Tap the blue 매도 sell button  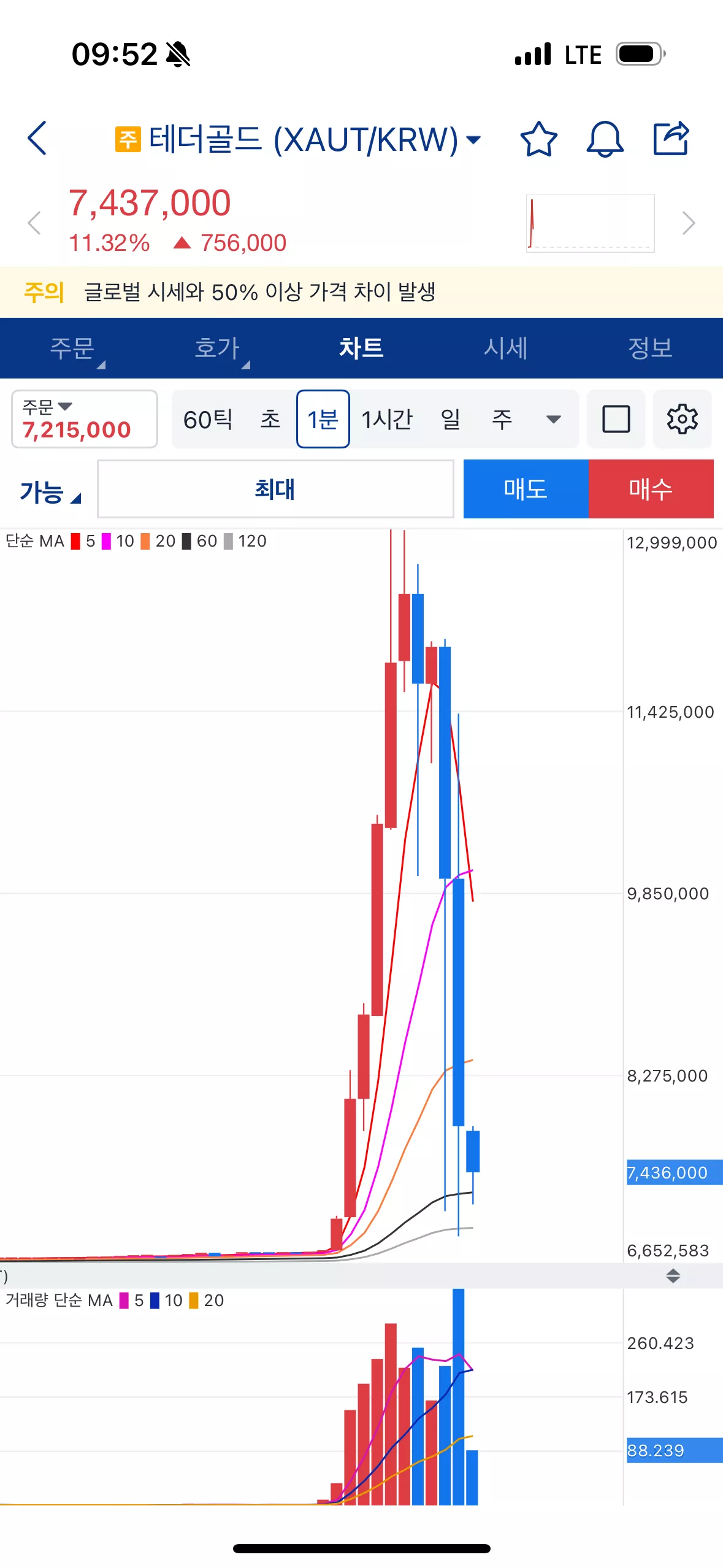tap(526, 489)
